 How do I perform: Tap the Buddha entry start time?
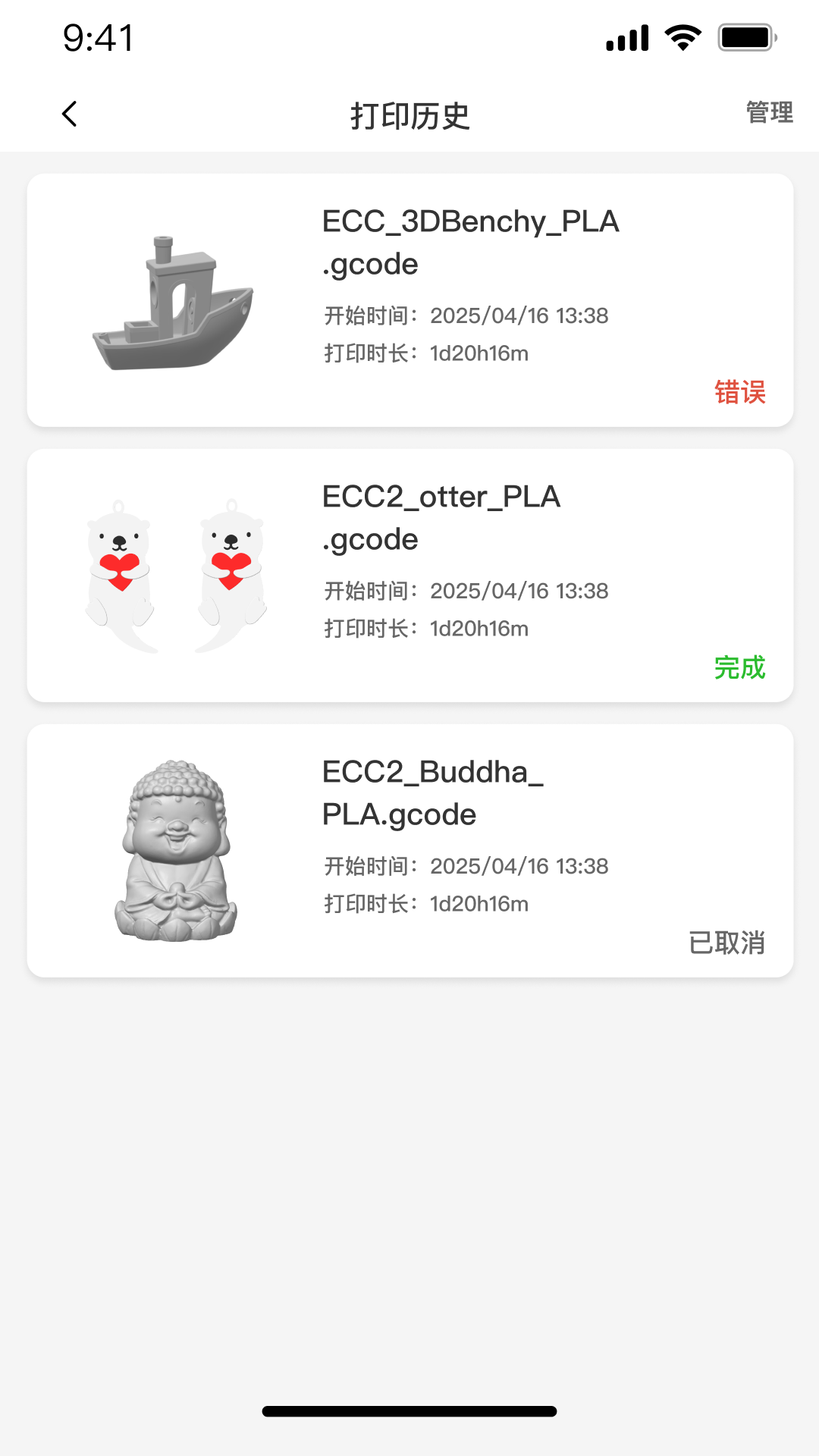tap(465, 865)
